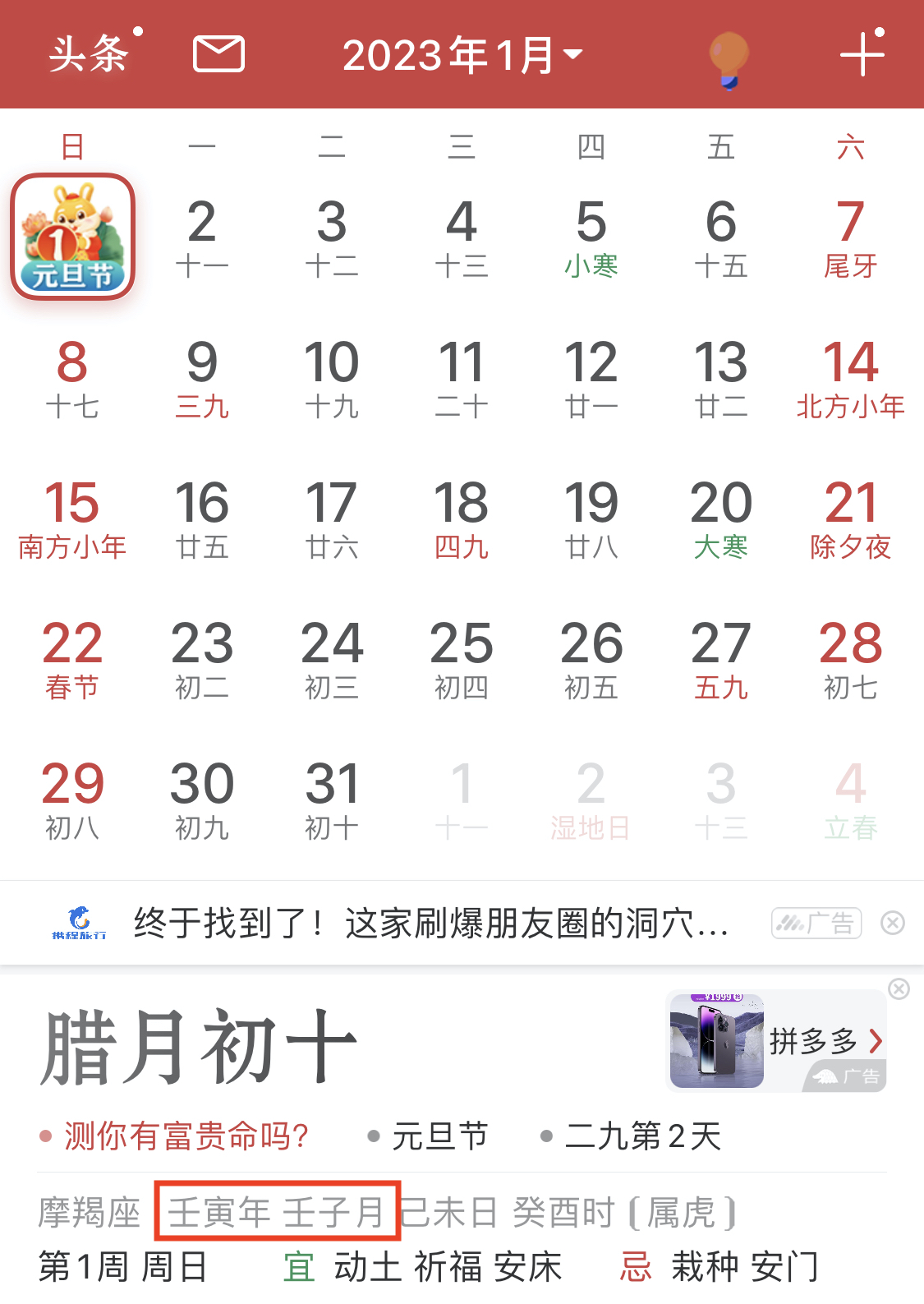Close the 拼多多 ad card

[x=899, y=988]
